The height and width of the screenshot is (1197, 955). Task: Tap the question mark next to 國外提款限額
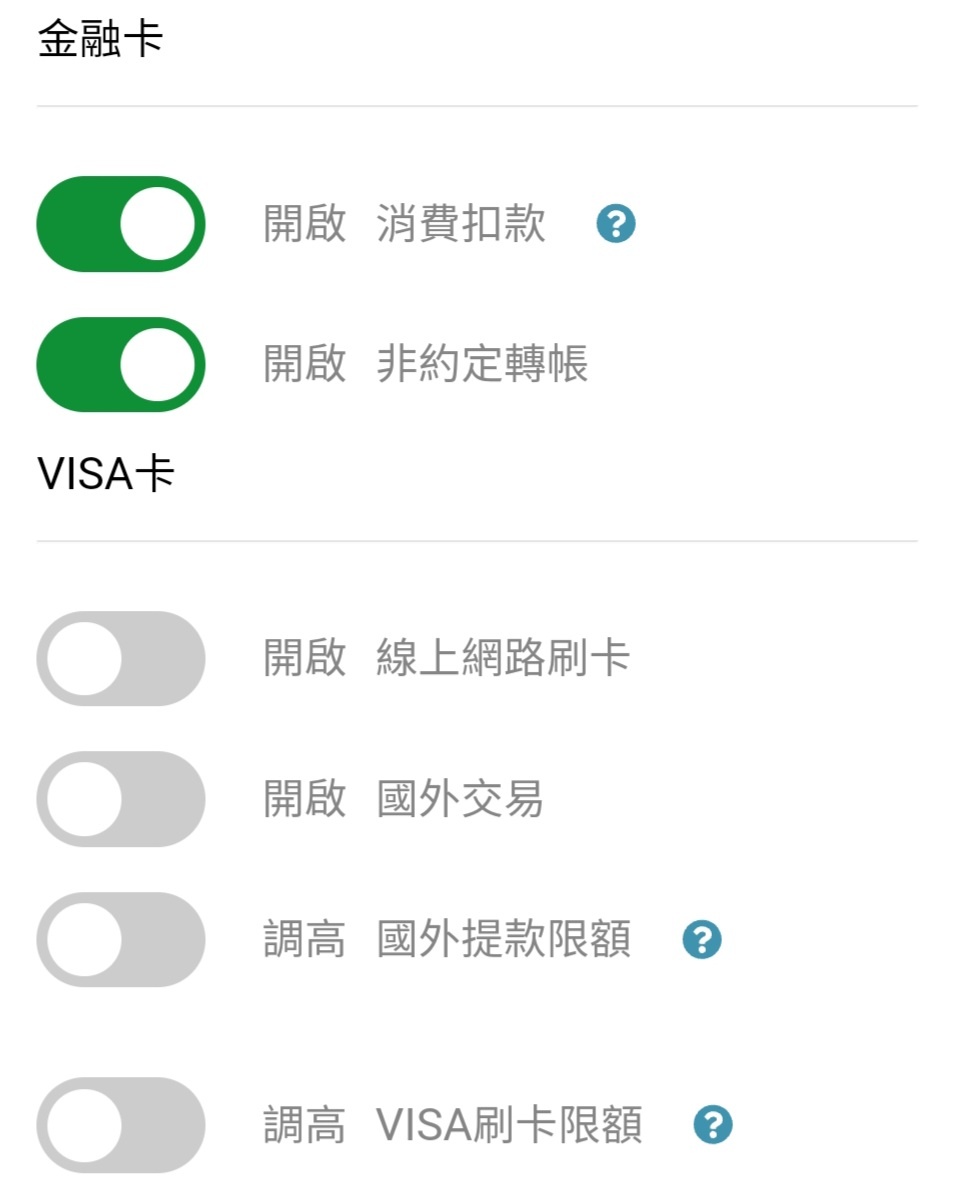[x=702, y=940]
